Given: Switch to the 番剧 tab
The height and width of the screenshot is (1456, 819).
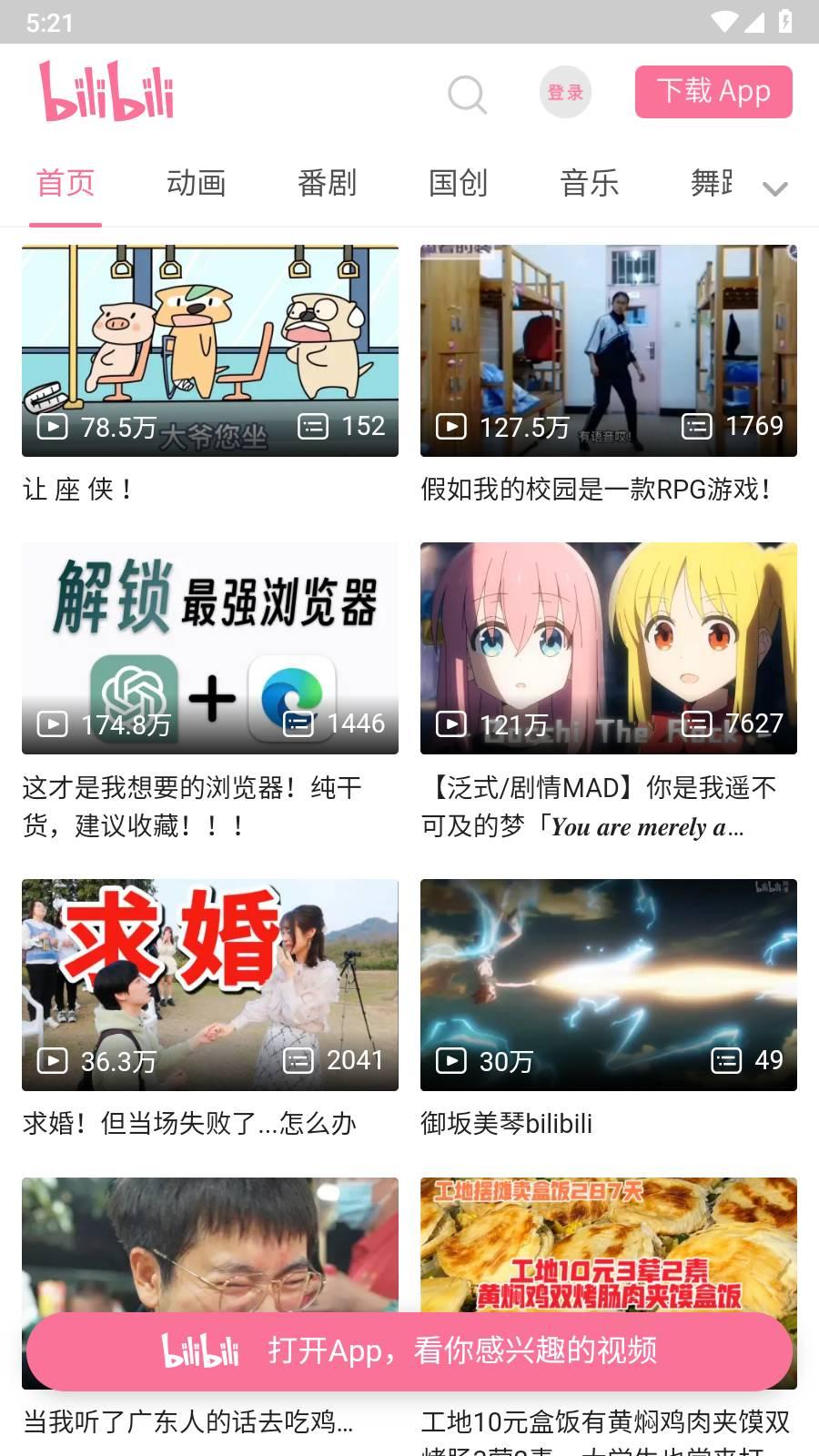Looking at the screenshot, I should pyautogui.click(x=329, y=183).
